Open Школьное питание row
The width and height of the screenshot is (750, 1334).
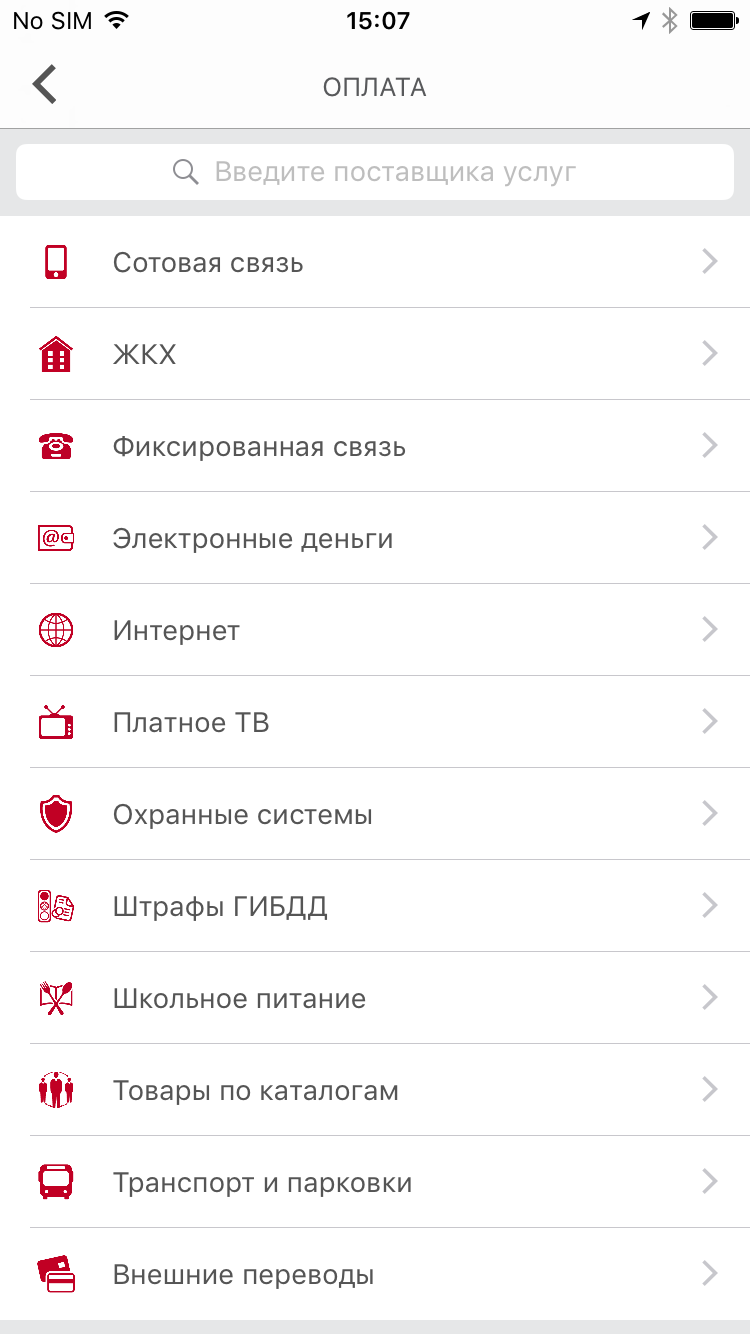[x=375, y=998]
